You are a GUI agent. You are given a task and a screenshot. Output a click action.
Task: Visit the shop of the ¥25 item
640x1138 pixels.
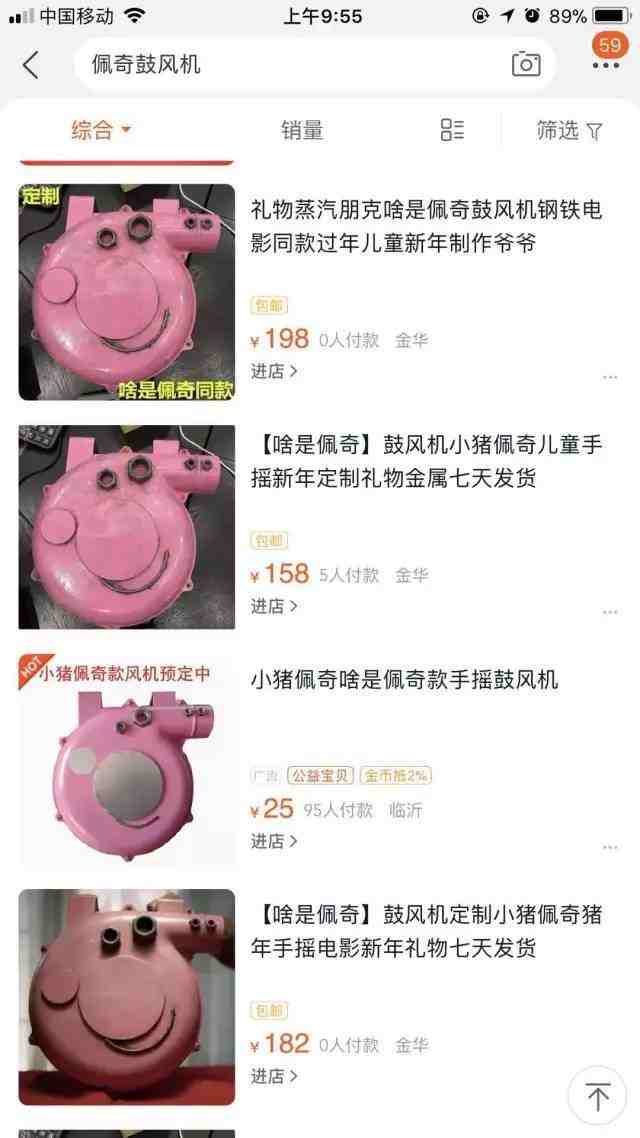pyautogui.click(x=274, y=841)
